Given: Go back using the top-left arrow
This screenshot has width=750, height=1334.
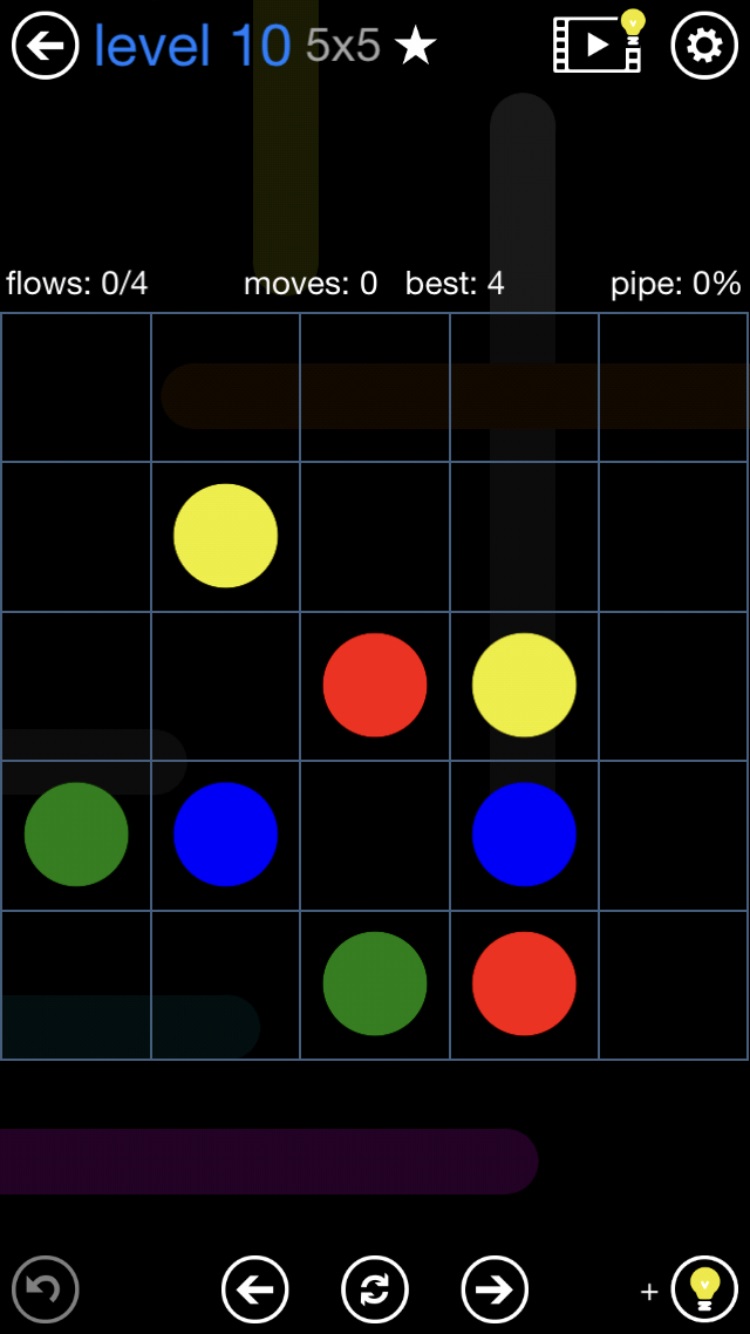Looking at the screenshot, I should pos(45,45).
